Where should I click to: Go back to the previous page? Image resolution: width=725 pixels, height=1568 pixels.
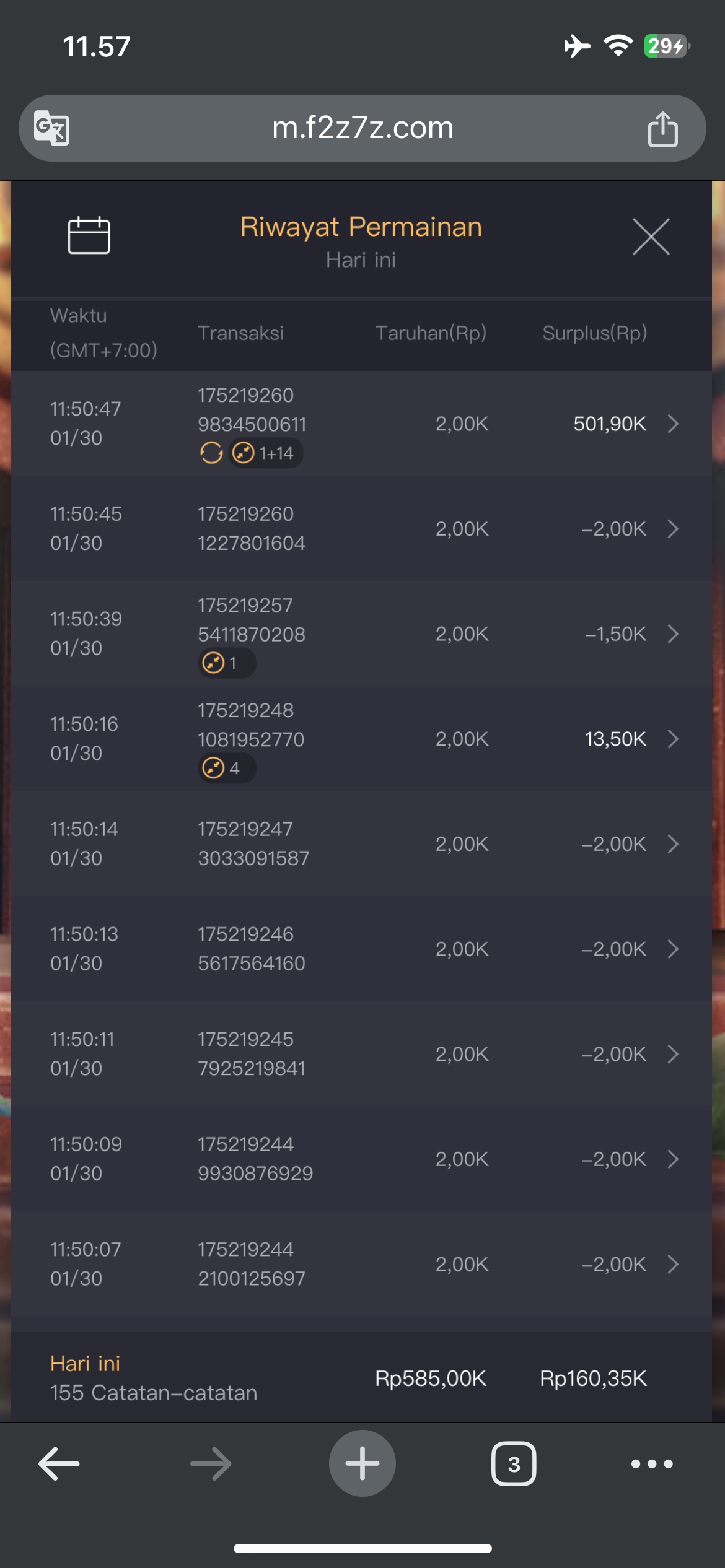(x=59, y=1464)
